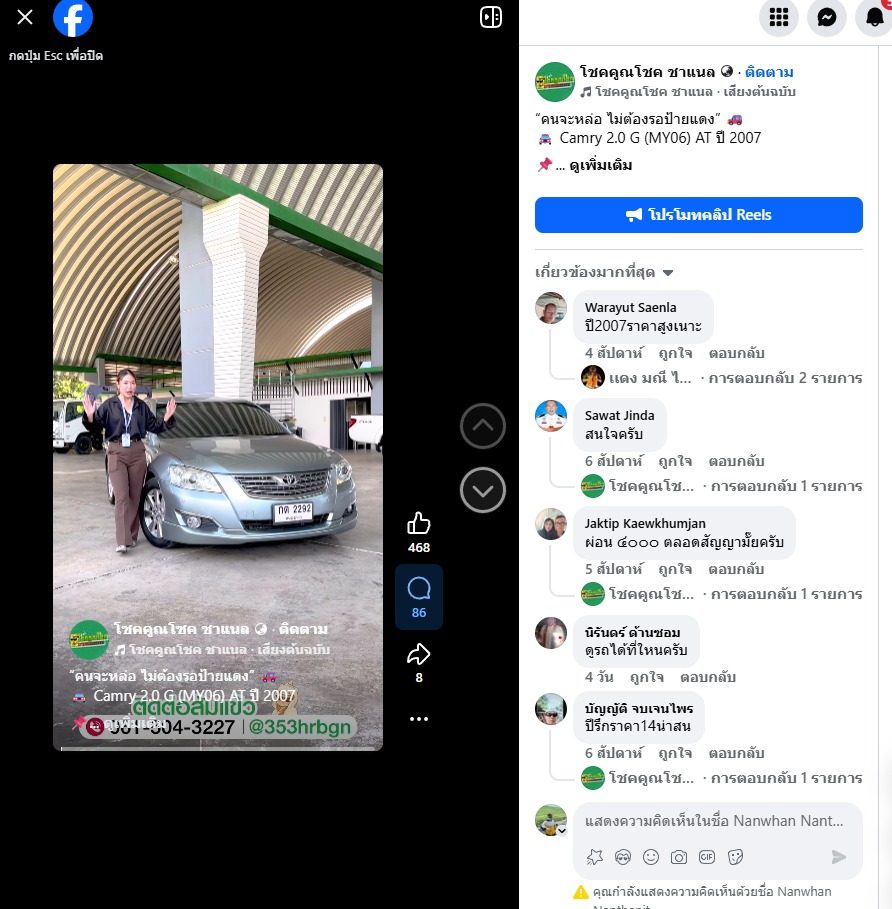Go to the next reel
The width and height of the screenshot is (892, 909).
[483, 490]
